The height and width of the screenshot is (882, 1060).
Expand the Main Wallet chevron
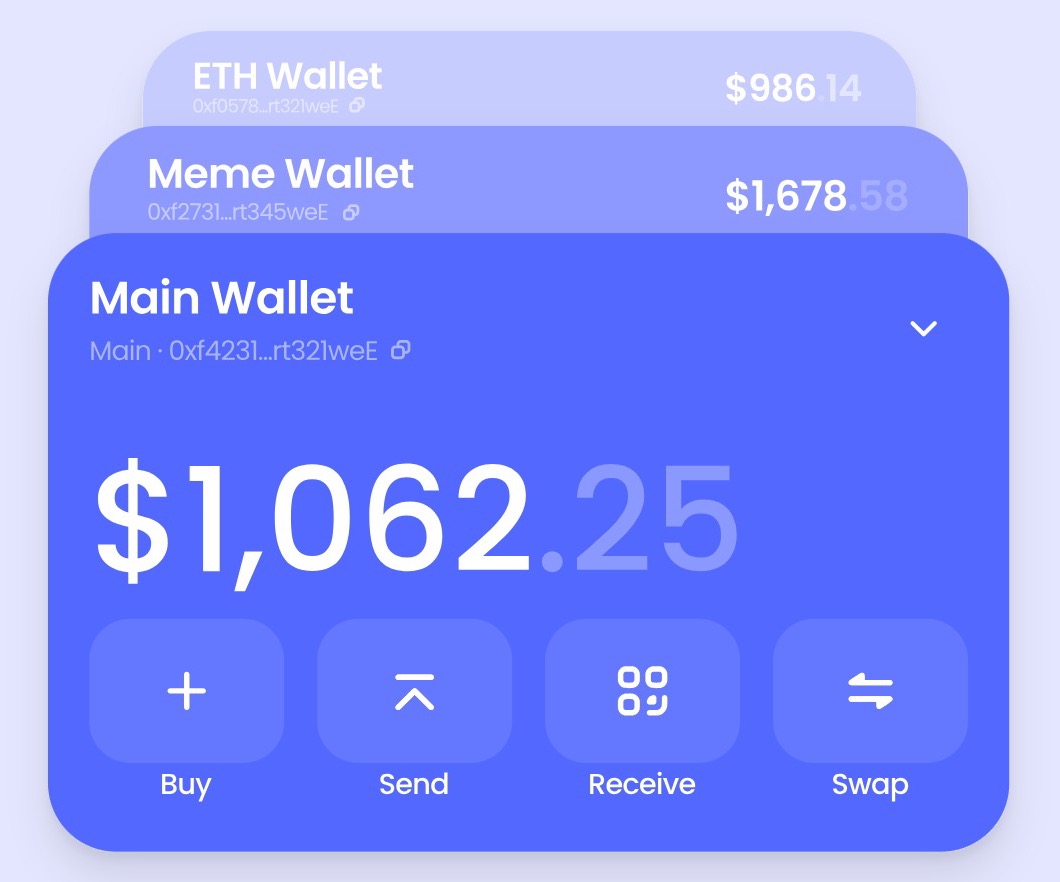coord(923,328)
